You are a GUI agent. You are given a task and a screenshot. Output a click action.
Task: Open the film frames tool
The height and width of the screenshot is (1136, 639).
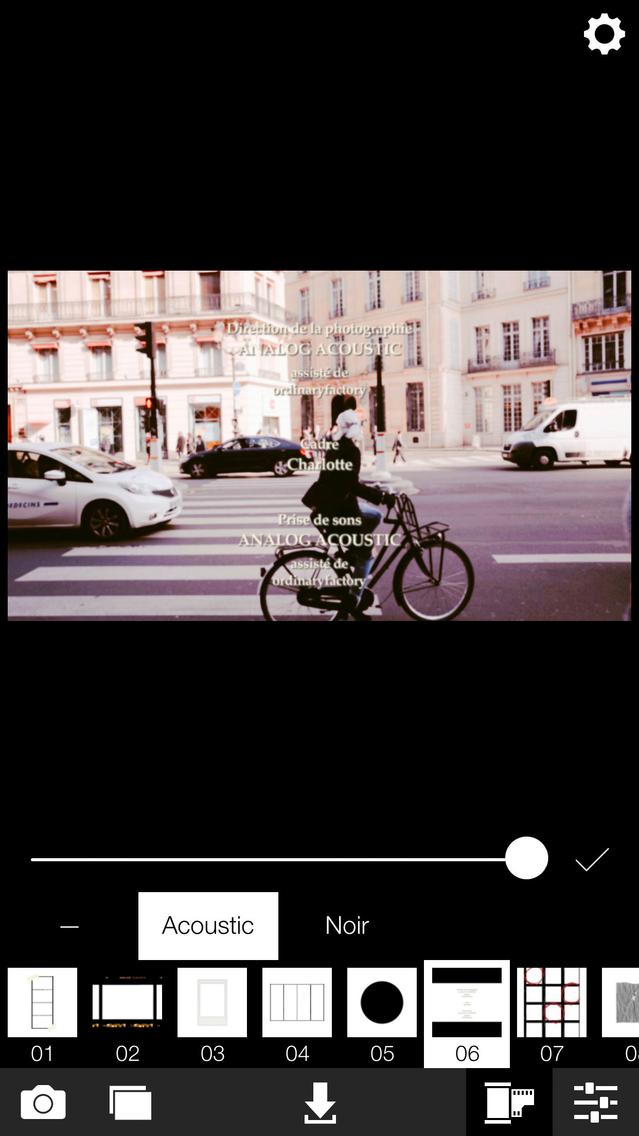tap(509, 1103)
